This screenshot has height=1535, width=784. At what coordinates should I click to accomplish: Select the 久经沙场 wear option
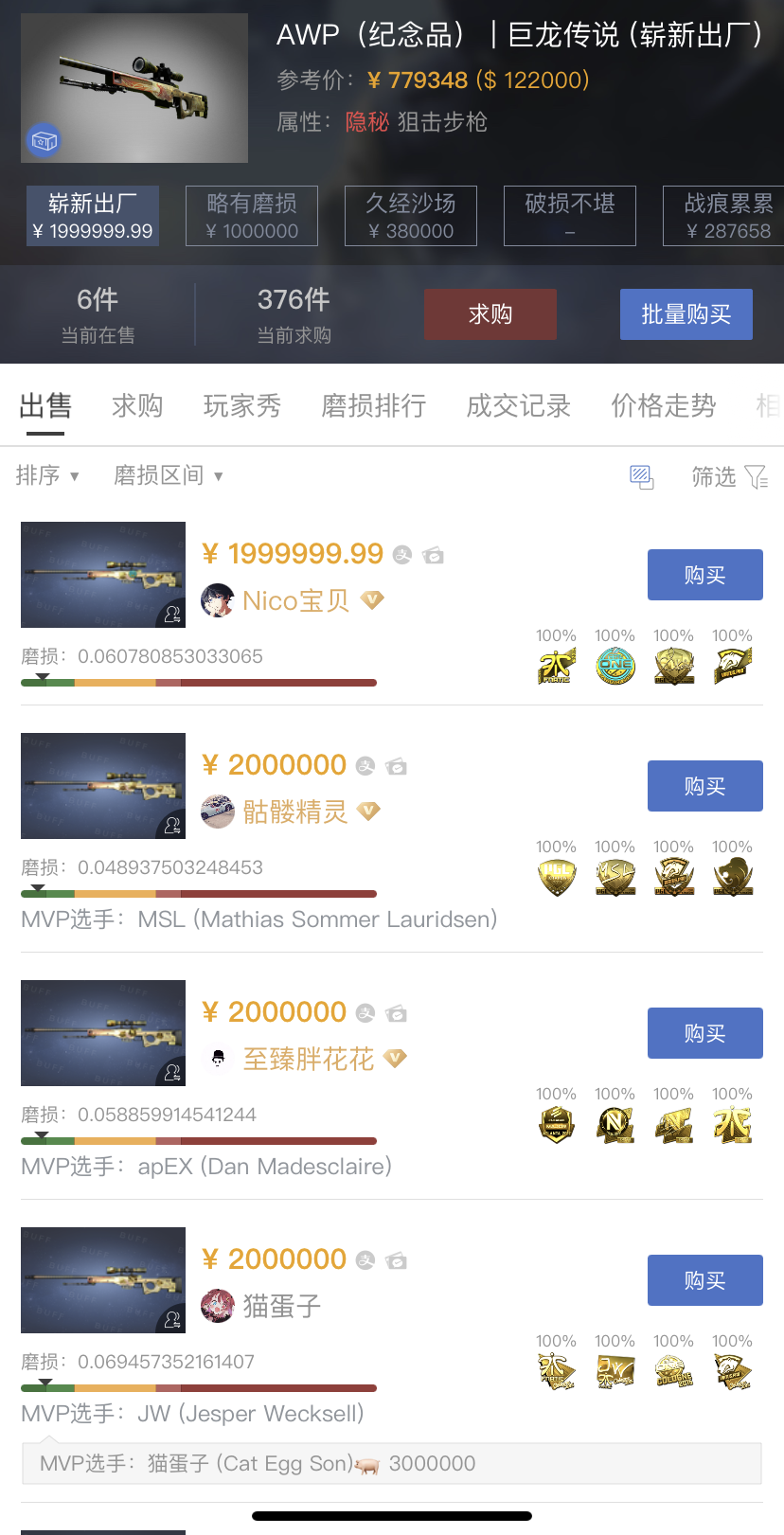(x=410, y=216)
